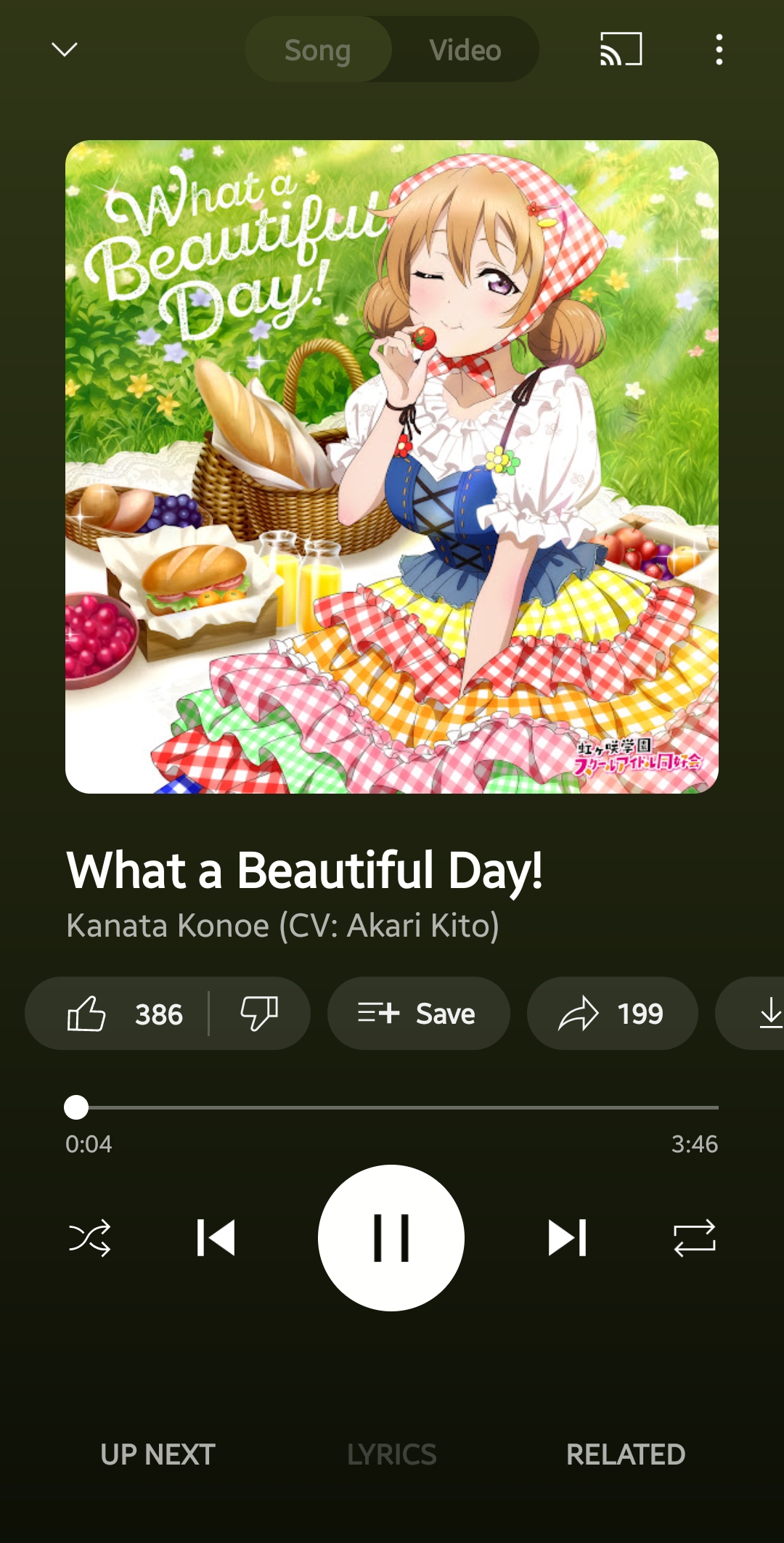
Task: Open artist Kanata Konoe (CV: Akari Kito)
Action: coord(282,926)
